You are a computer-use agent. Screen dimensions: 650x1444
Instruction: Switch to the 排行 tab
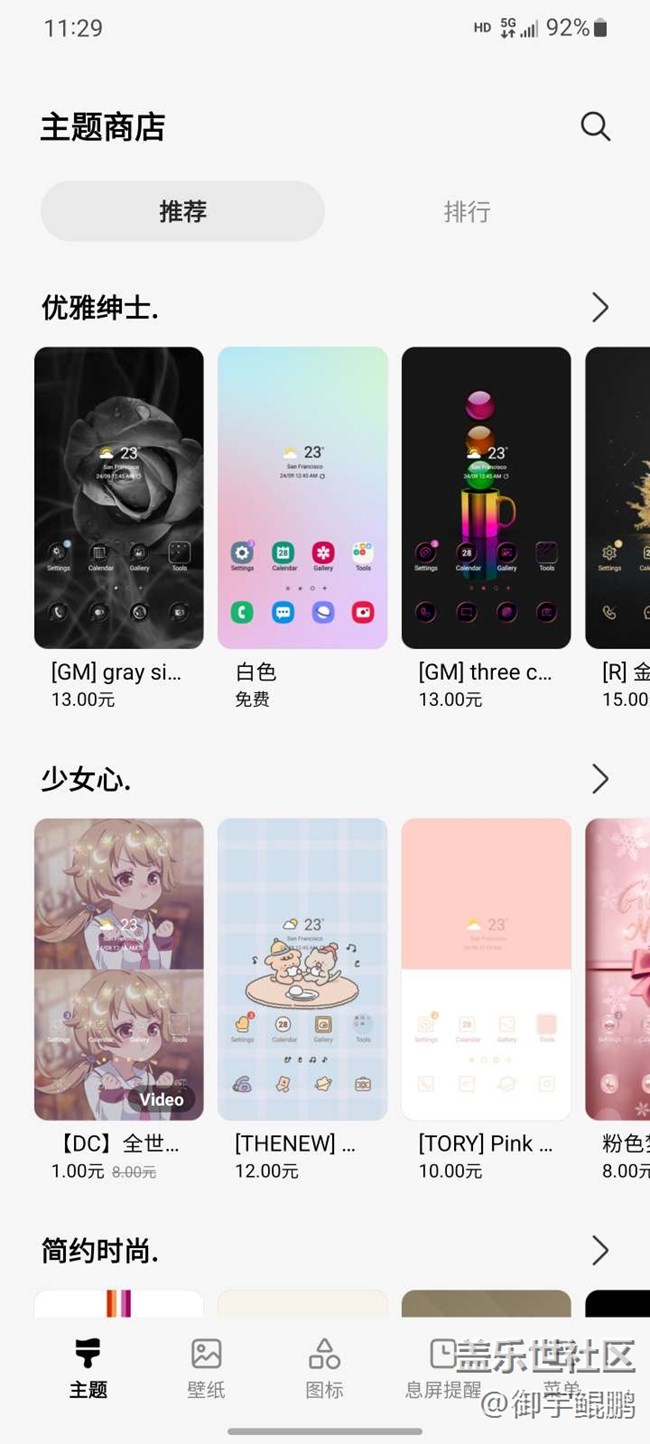pos(466,212)
